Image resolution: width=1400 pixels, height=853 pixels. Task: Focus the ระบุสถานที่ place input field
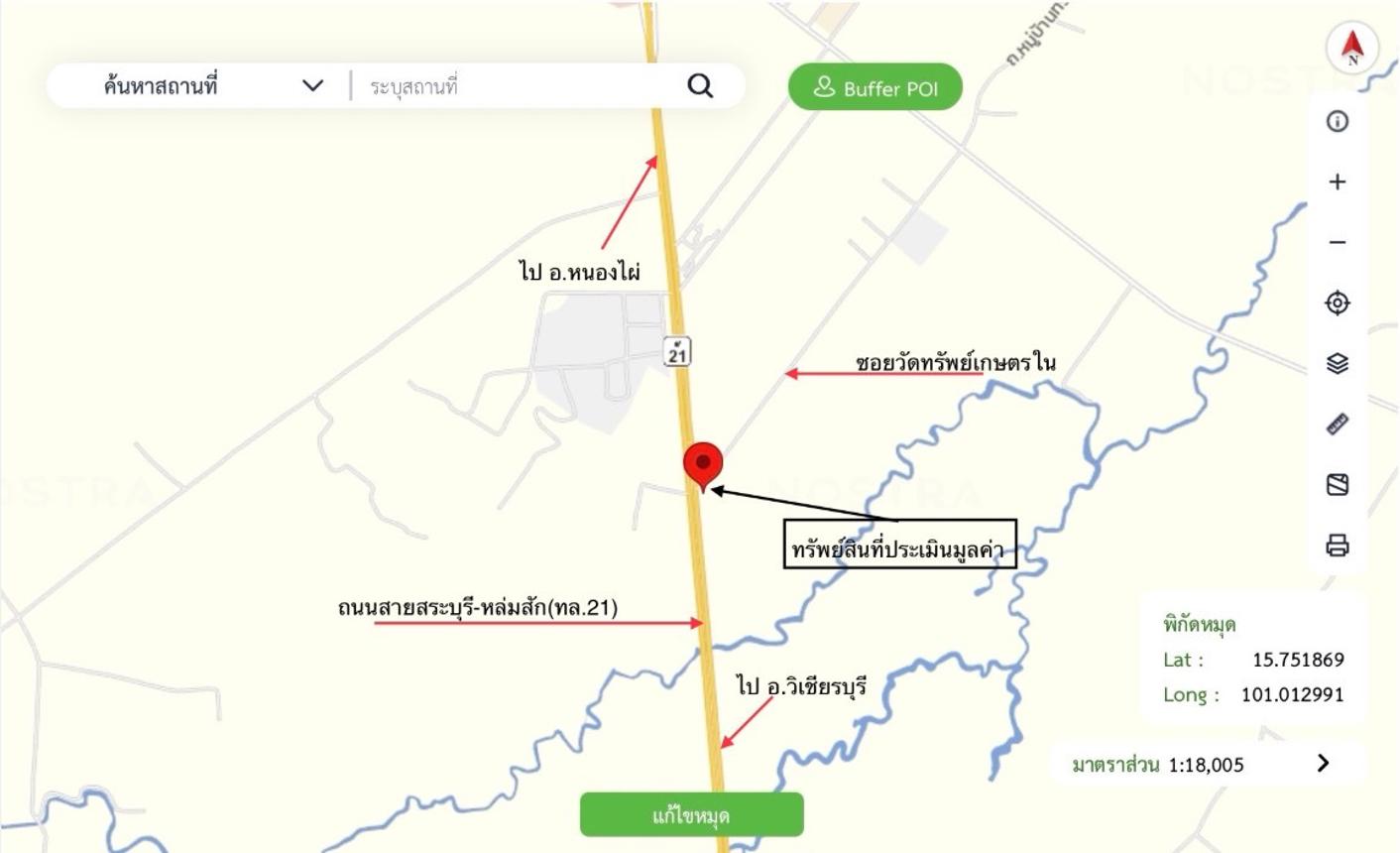pos(516,86)
